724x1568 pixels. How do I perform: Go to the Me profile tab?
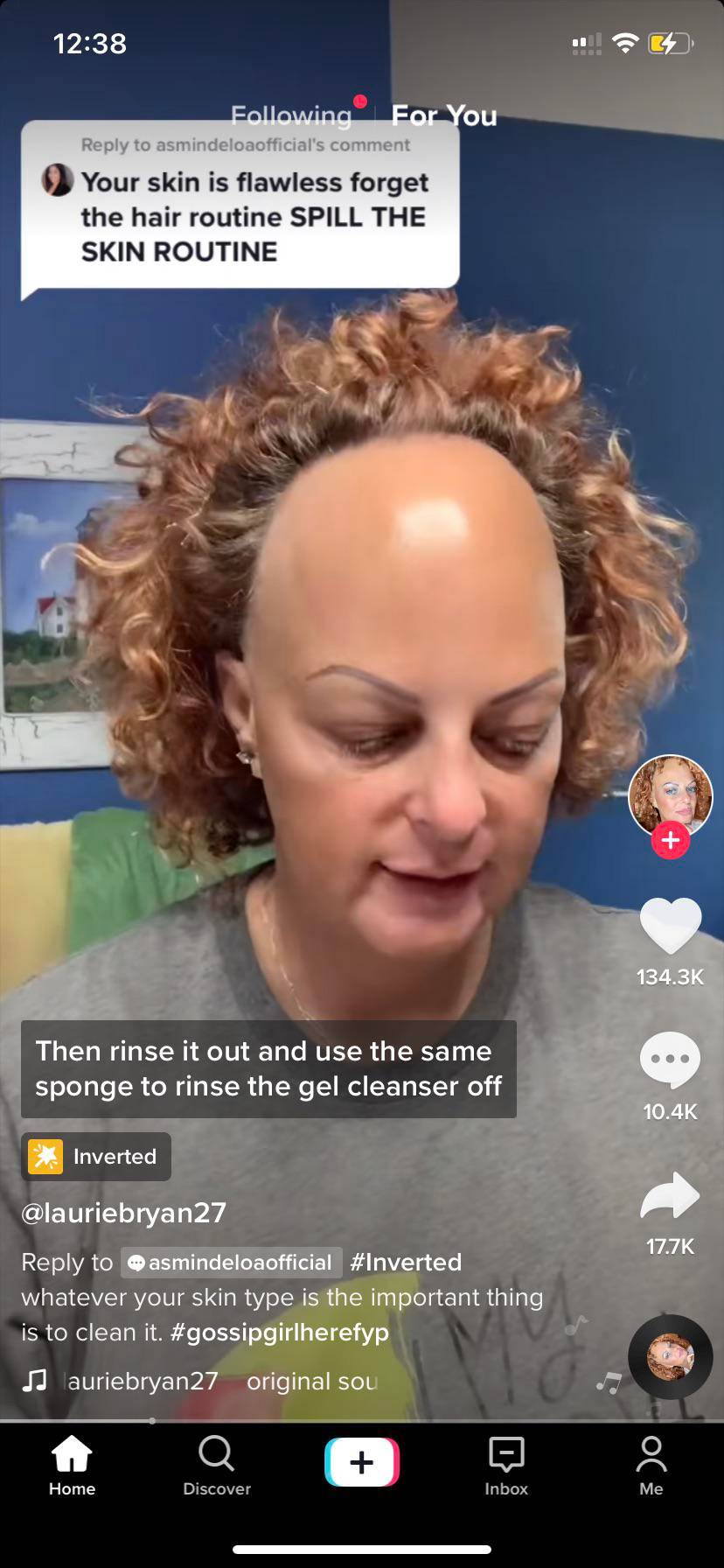tap(651, 1464)
